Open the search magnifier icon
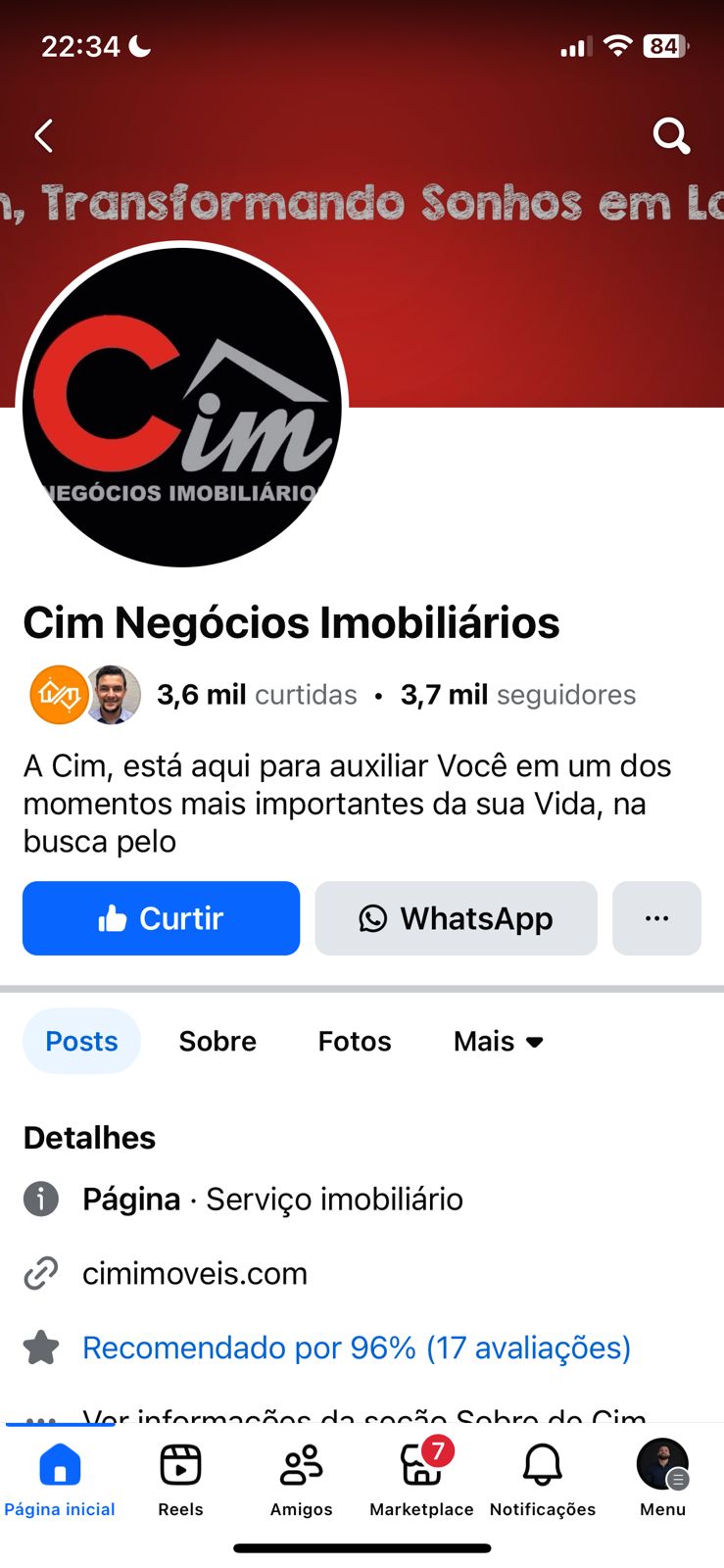The height and width of the screenshot is (1568, 724). 671,136
